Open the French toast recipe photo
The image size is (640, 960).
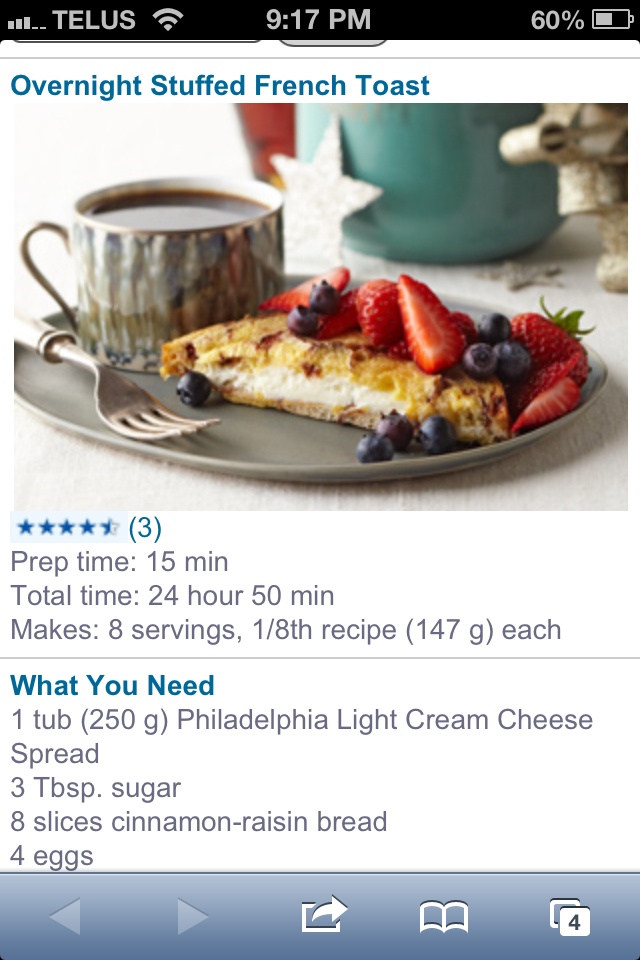tap(320, 305)
